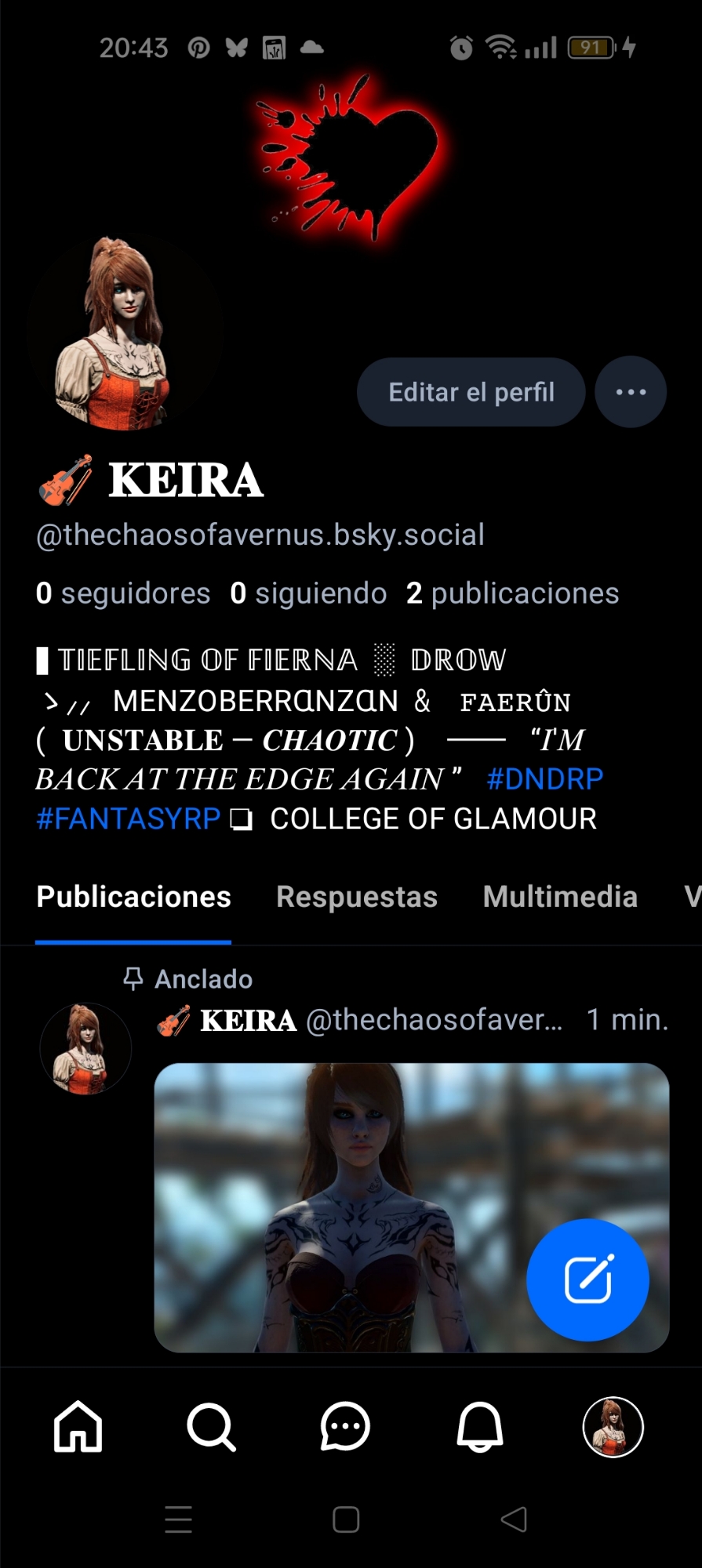Open the #DNDRP hashtag
Viewport: 702px width, 1568px height.
[x=544, y=779]
